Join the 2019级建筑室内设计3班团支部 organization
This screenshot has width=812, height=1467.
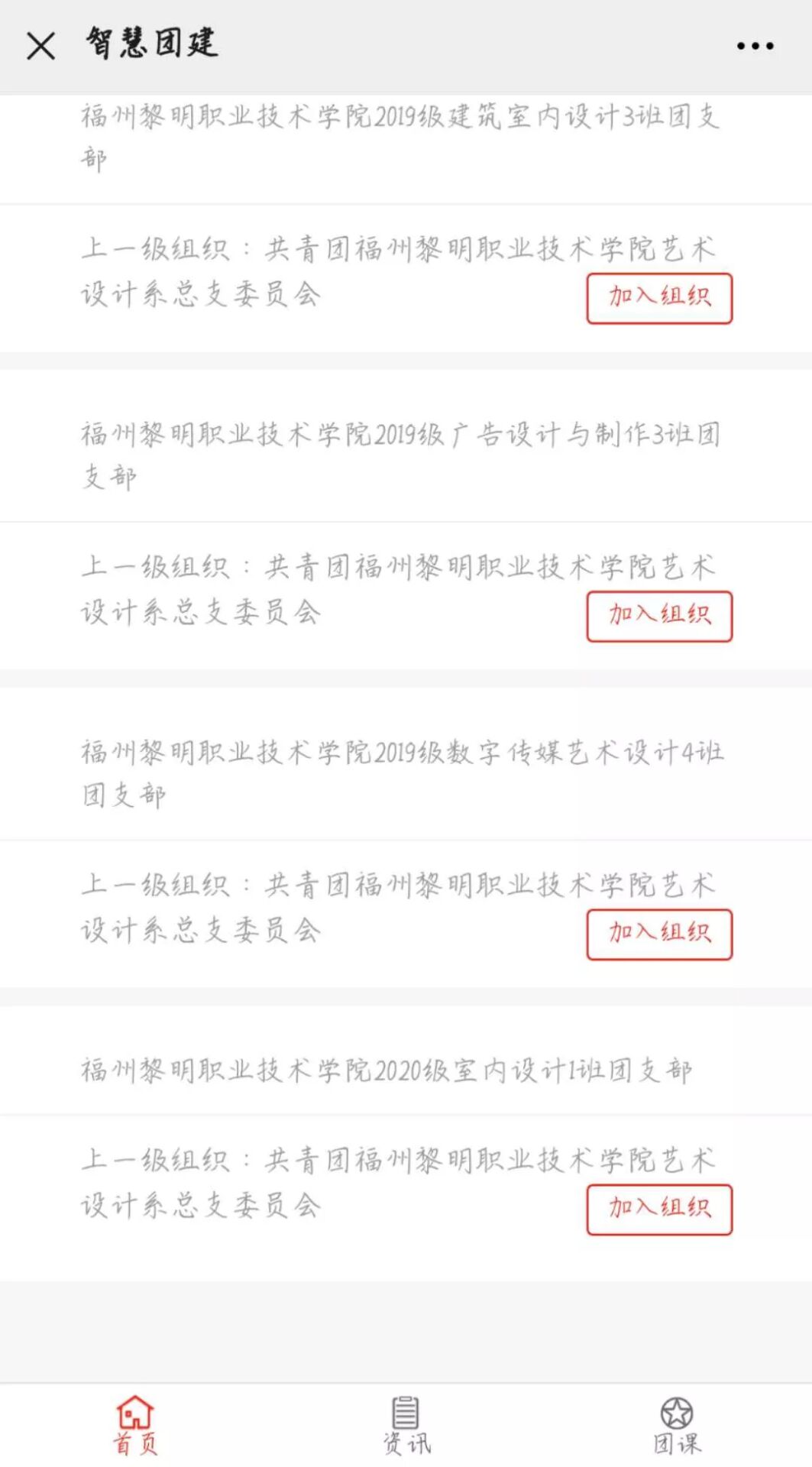(x=659, y=298)
